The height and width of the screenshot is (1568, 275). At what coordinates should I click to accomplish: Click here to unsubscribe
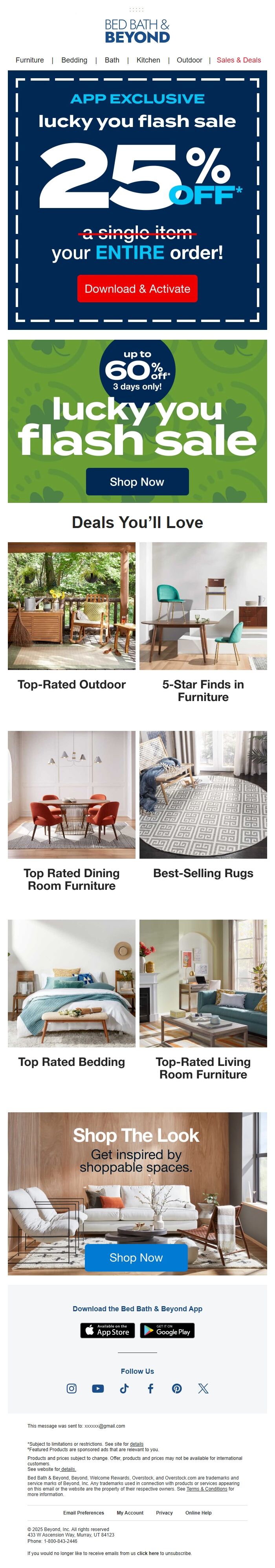(x=147, y=1553)
